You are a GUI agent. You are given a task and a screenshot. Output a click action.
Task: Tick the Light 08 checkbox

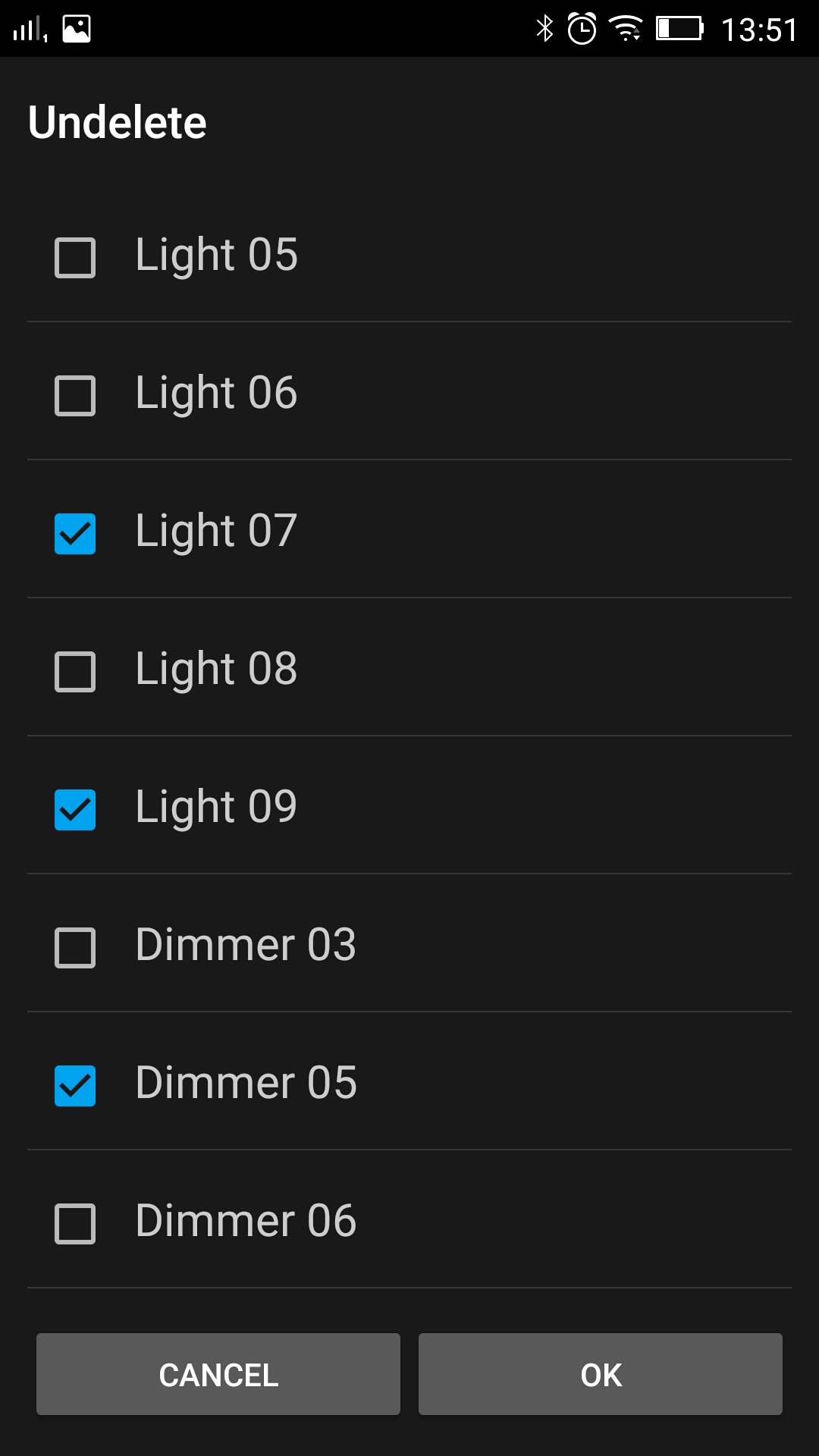click(75, 672)
